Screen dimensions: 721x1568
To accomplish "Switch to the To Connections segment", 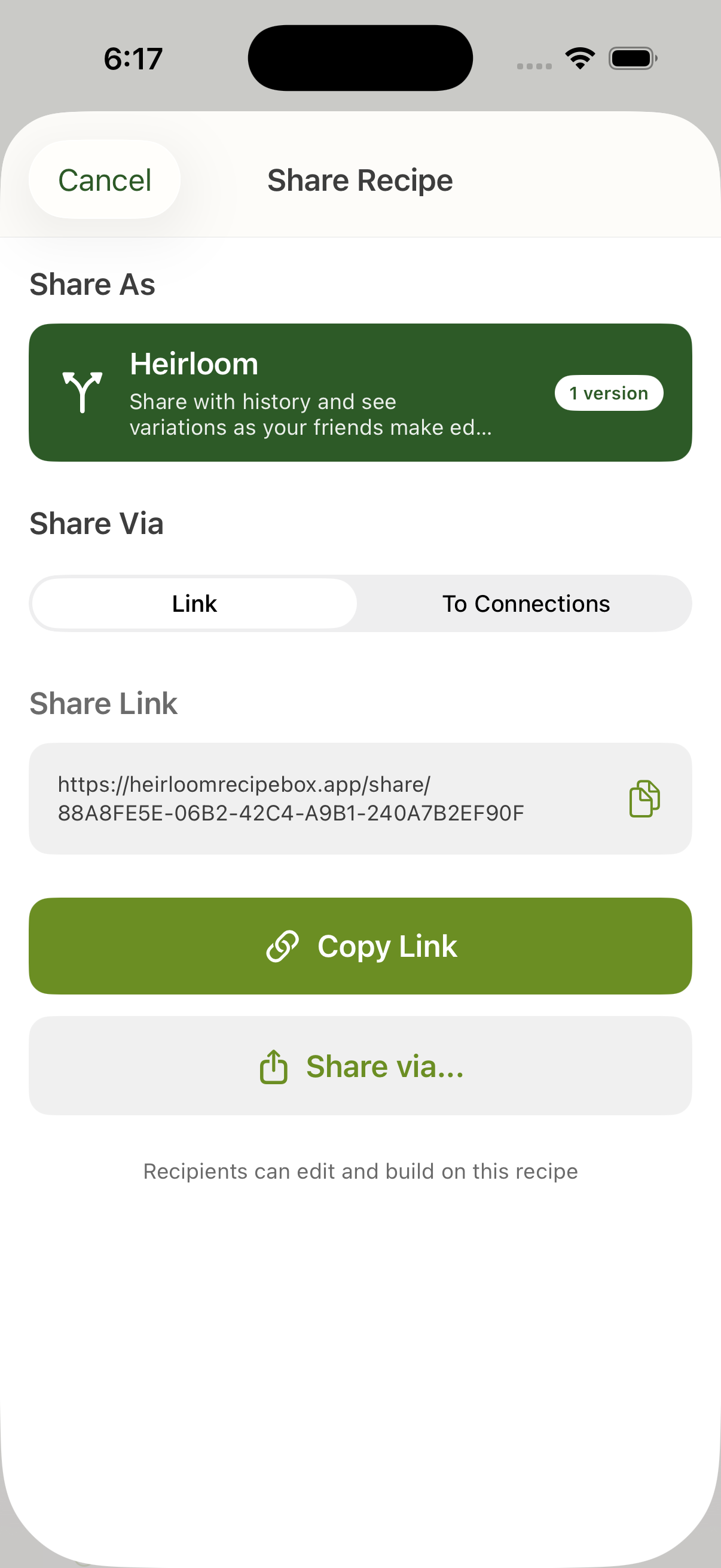I will point(525,603).
